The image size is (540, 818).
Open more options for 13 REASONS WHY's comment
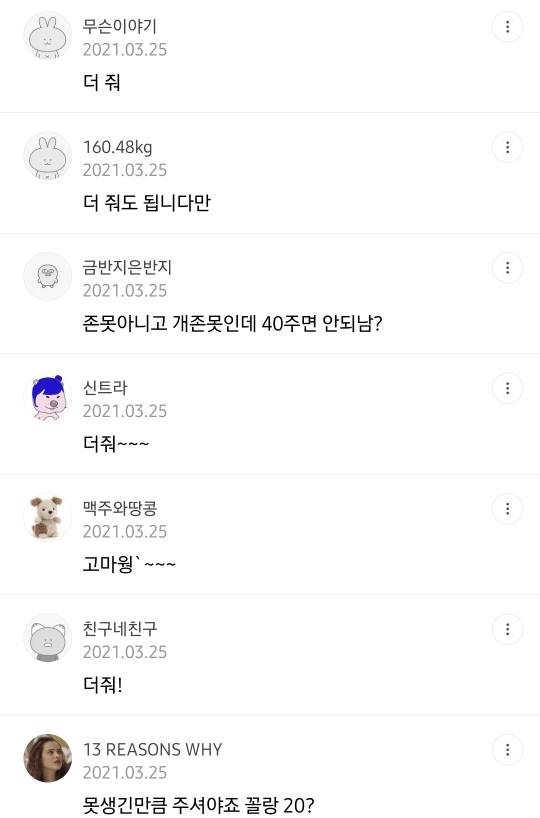pos(507,750)
